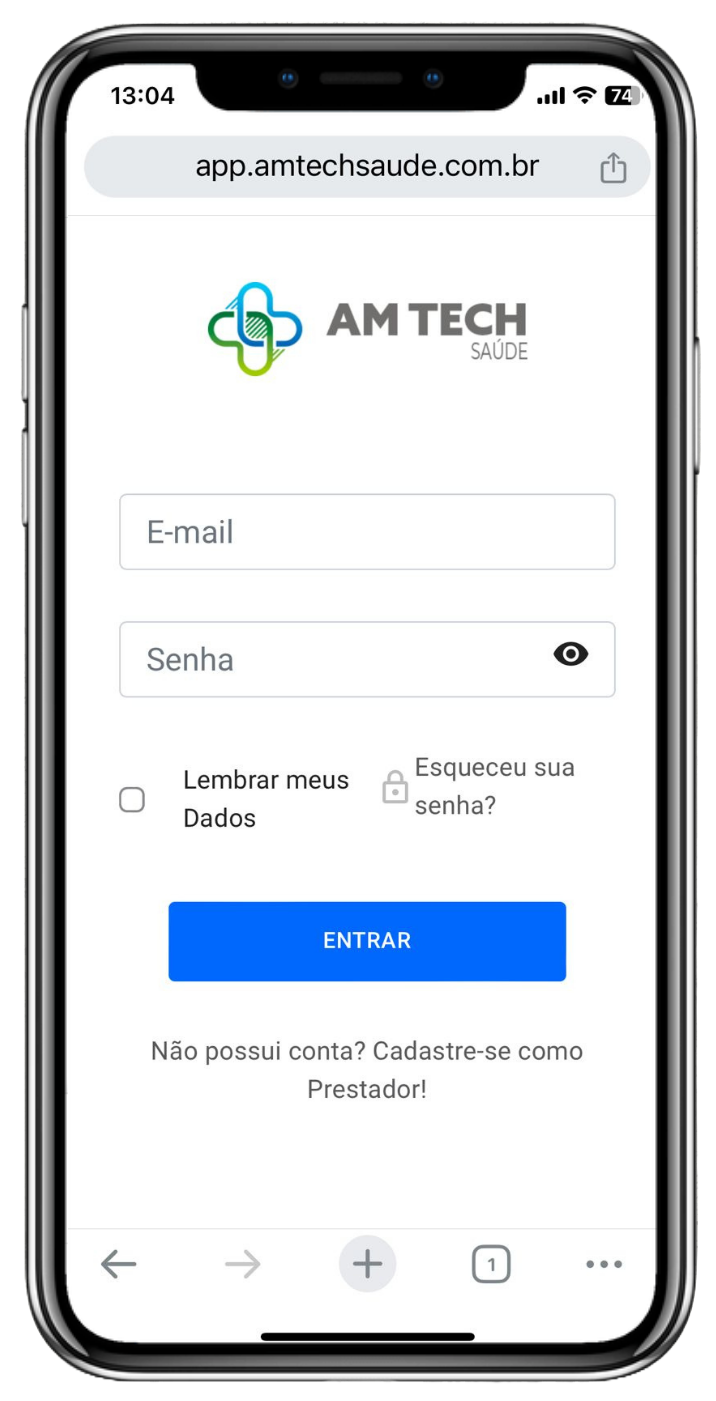Open Esqueceu sua senha link
The image size is (716, 1401).
(x=494, y=786)
